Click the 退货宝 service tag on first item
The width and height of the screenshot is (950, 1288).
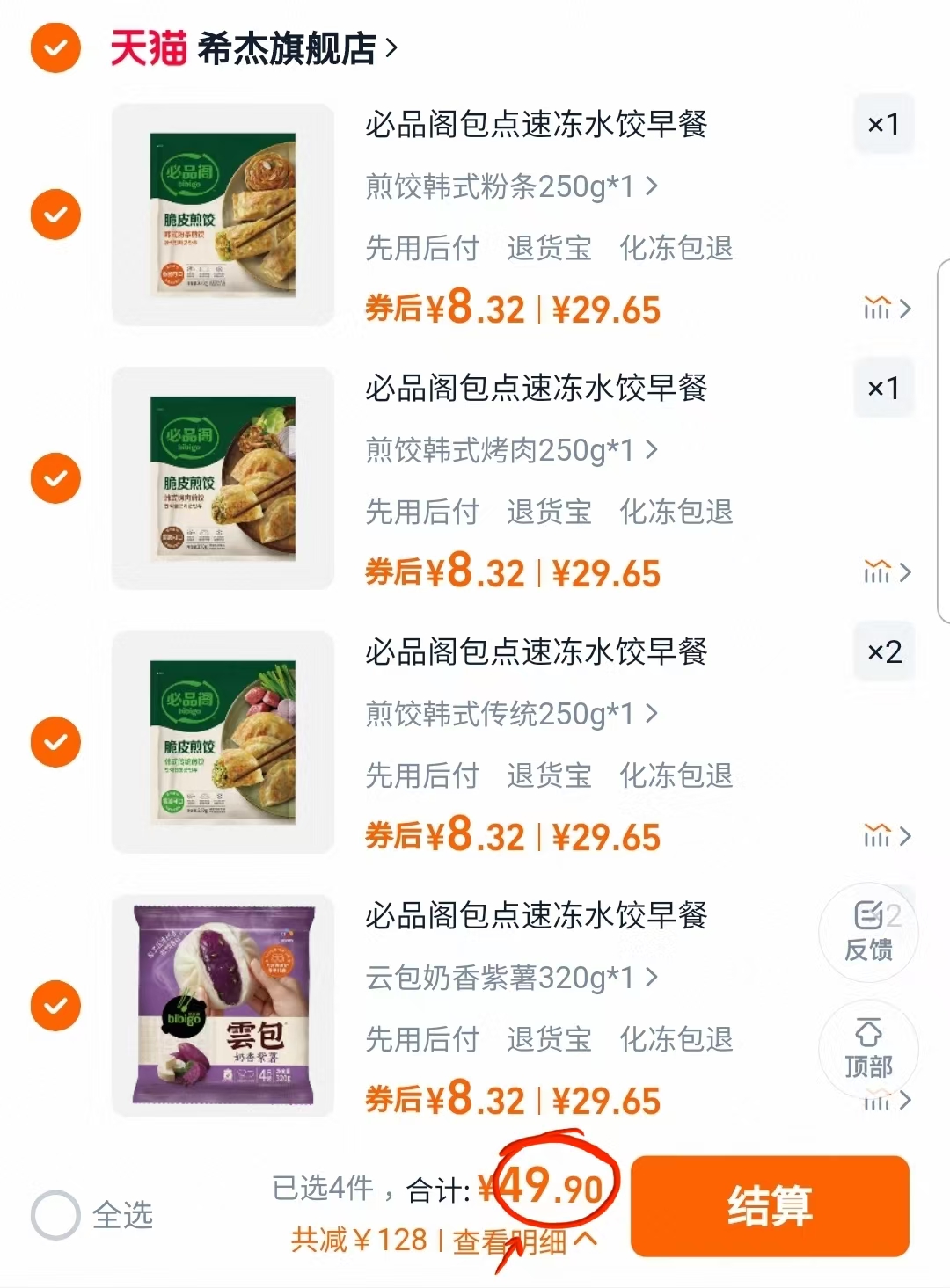[551, 249]
